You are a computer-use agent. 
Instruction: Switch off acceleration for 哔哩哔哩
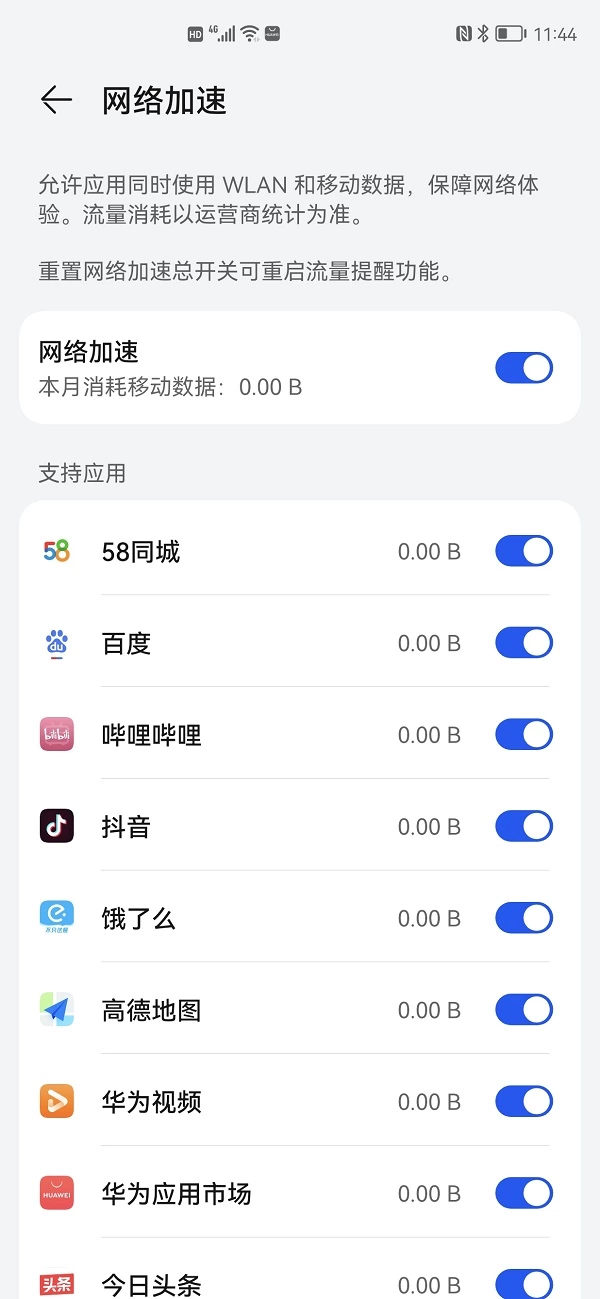(x=524, y=735)
